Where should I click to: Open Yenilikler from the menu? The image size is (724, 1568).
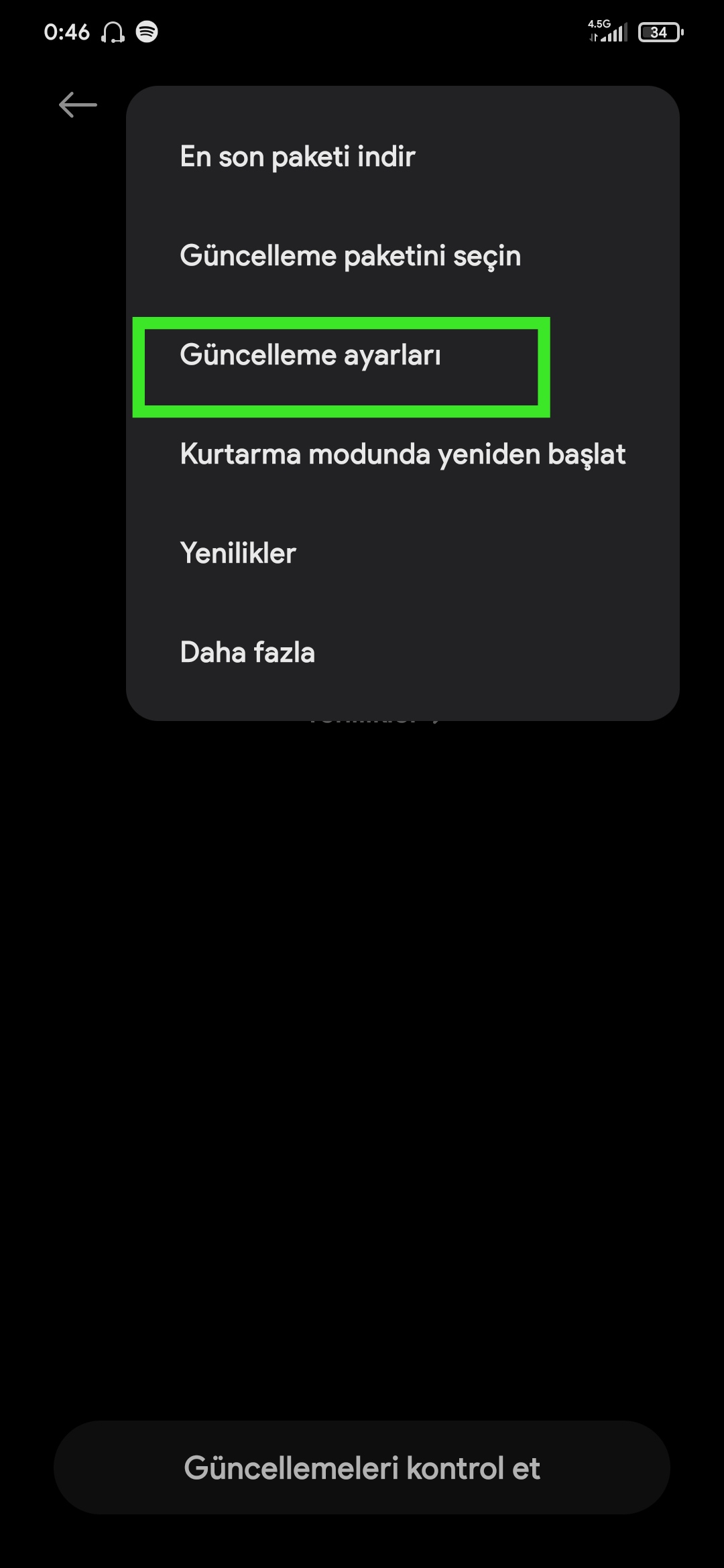(238, 553)
